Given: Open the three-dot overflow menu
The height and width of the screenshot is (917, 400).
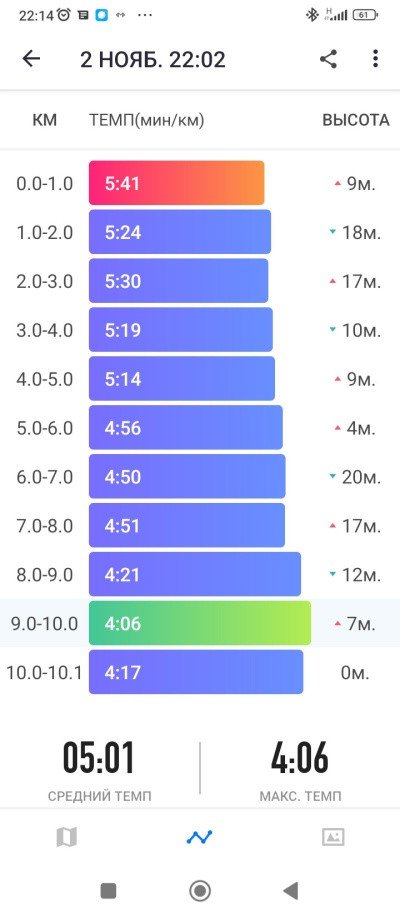Looking at the screenshot, I should click(375, 58).
